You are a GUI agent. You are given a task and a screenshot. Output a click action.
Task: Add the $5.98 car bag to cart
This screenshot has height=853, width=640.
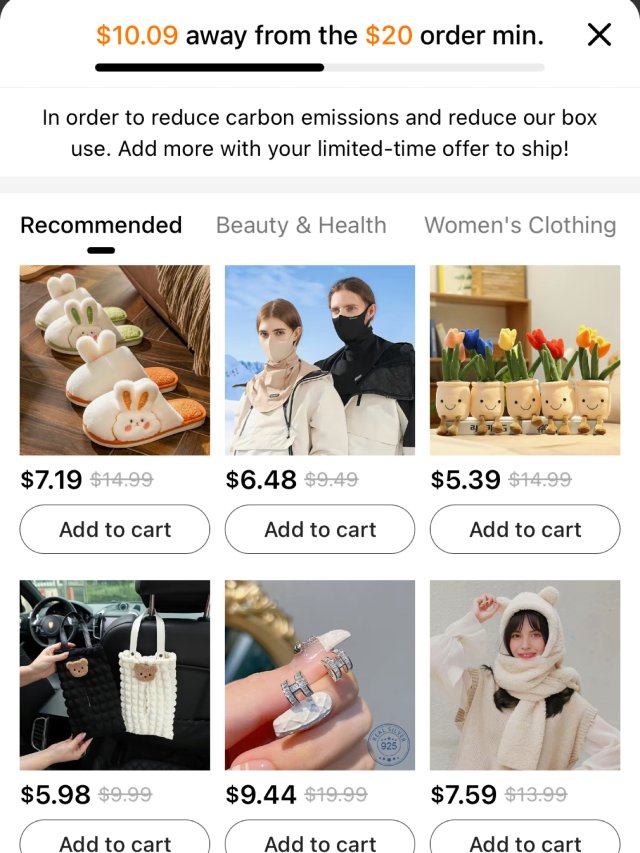(115, 841)
